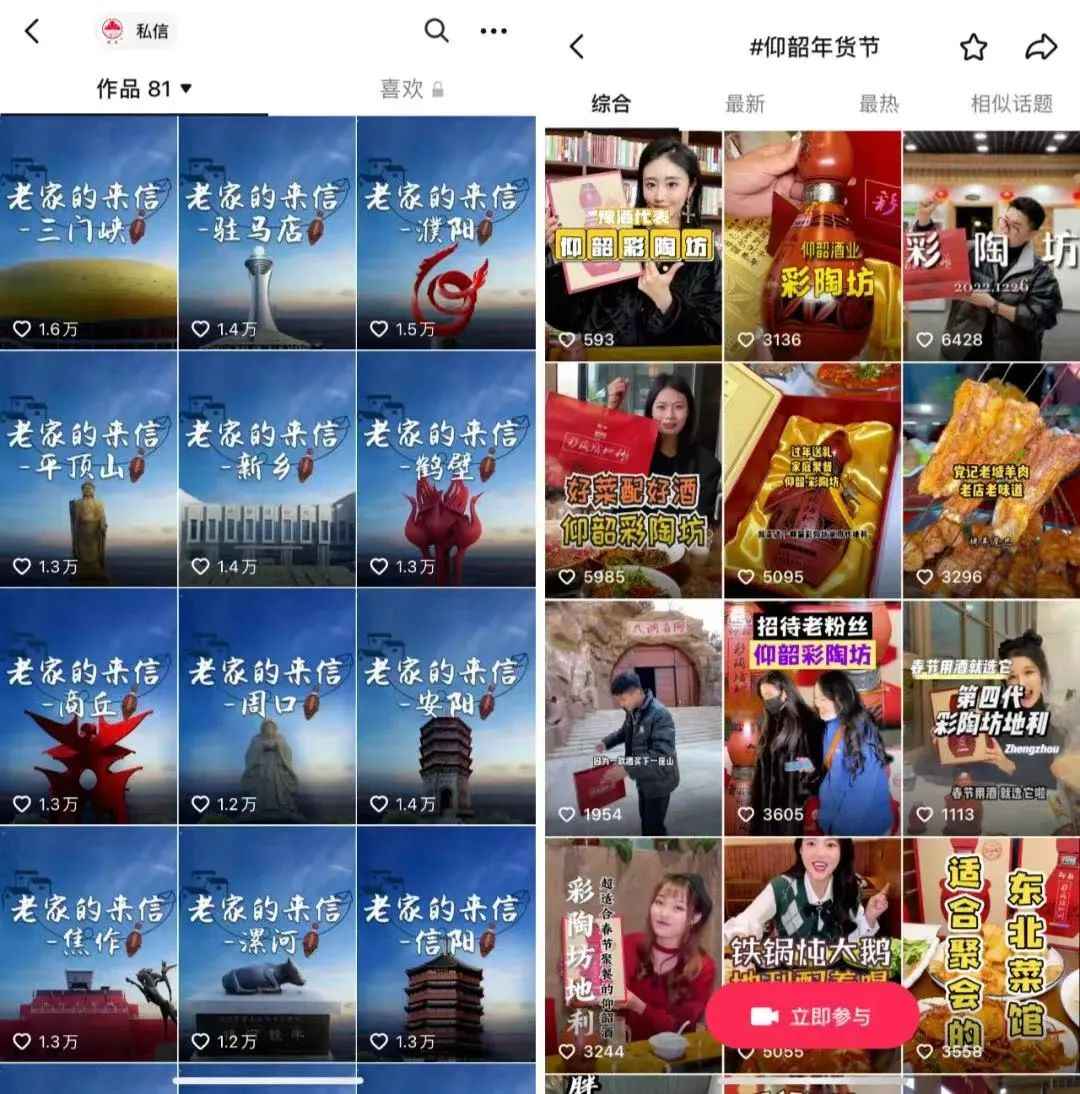The width and height of the screenshot is (1080, 1094).
Task: Open the 老家的来信 新乡 video
Action: tap(267, 470)
